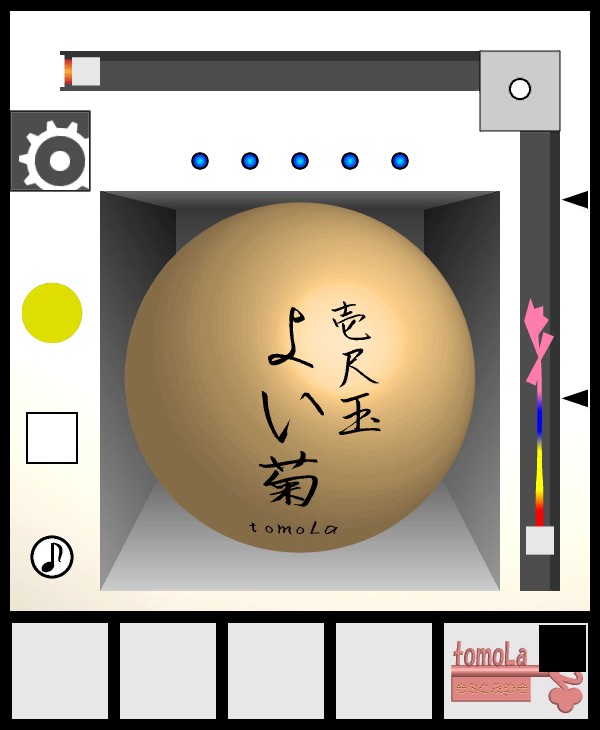Viewport: 600px width, 730px height.
Task: Tap the firework ball labeled よい菊
Action: [x=300, y=378]
